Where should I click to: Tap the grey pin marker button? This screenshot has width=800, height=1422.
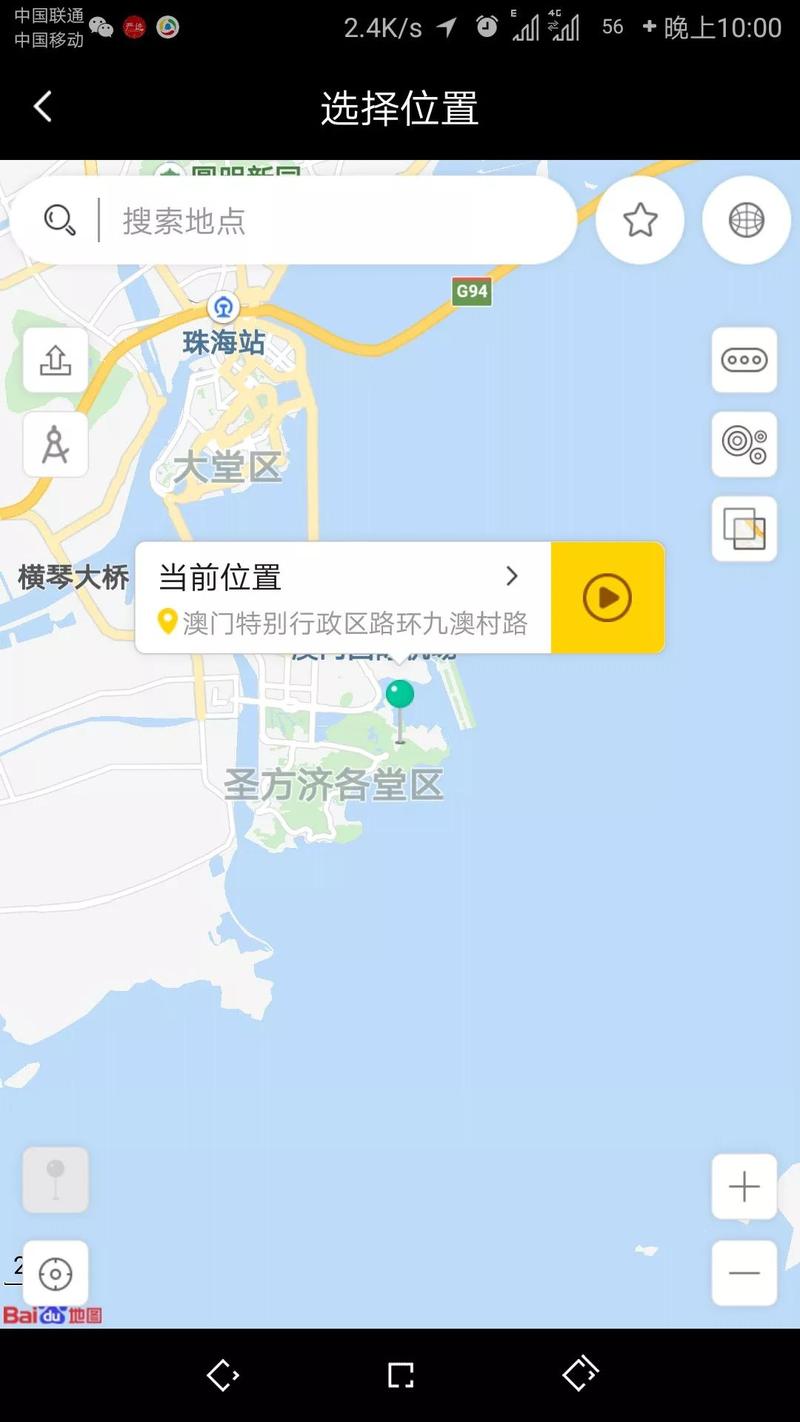[x=55, y=1180]
